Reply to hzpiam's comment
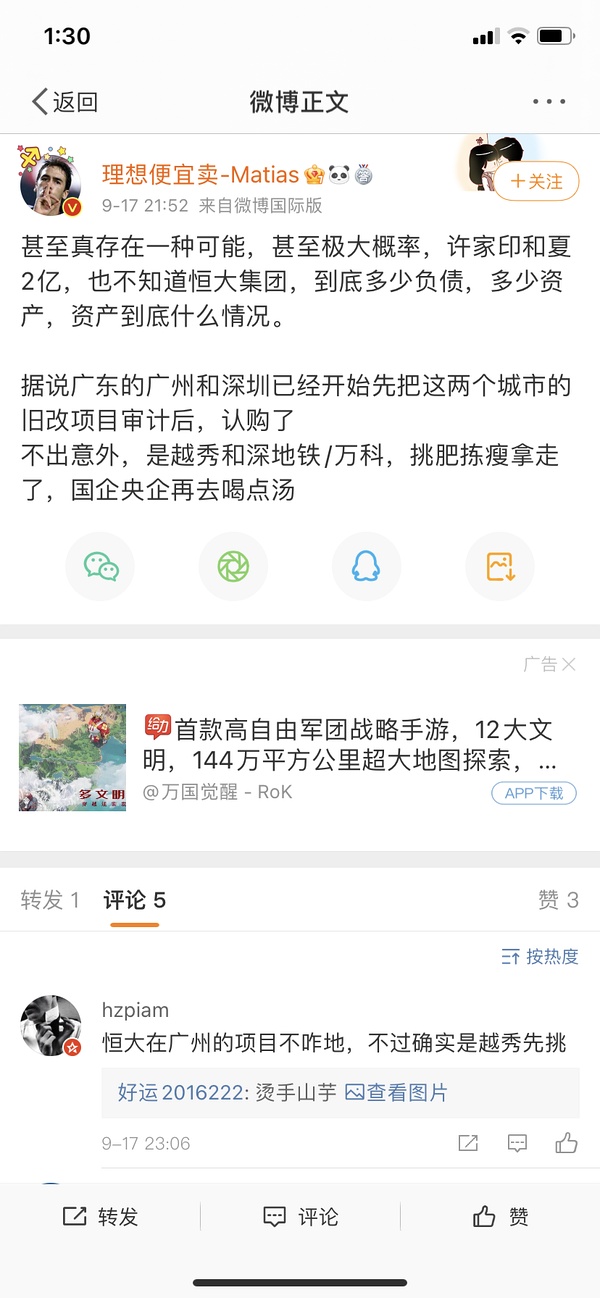 (x=517, y=1143)
